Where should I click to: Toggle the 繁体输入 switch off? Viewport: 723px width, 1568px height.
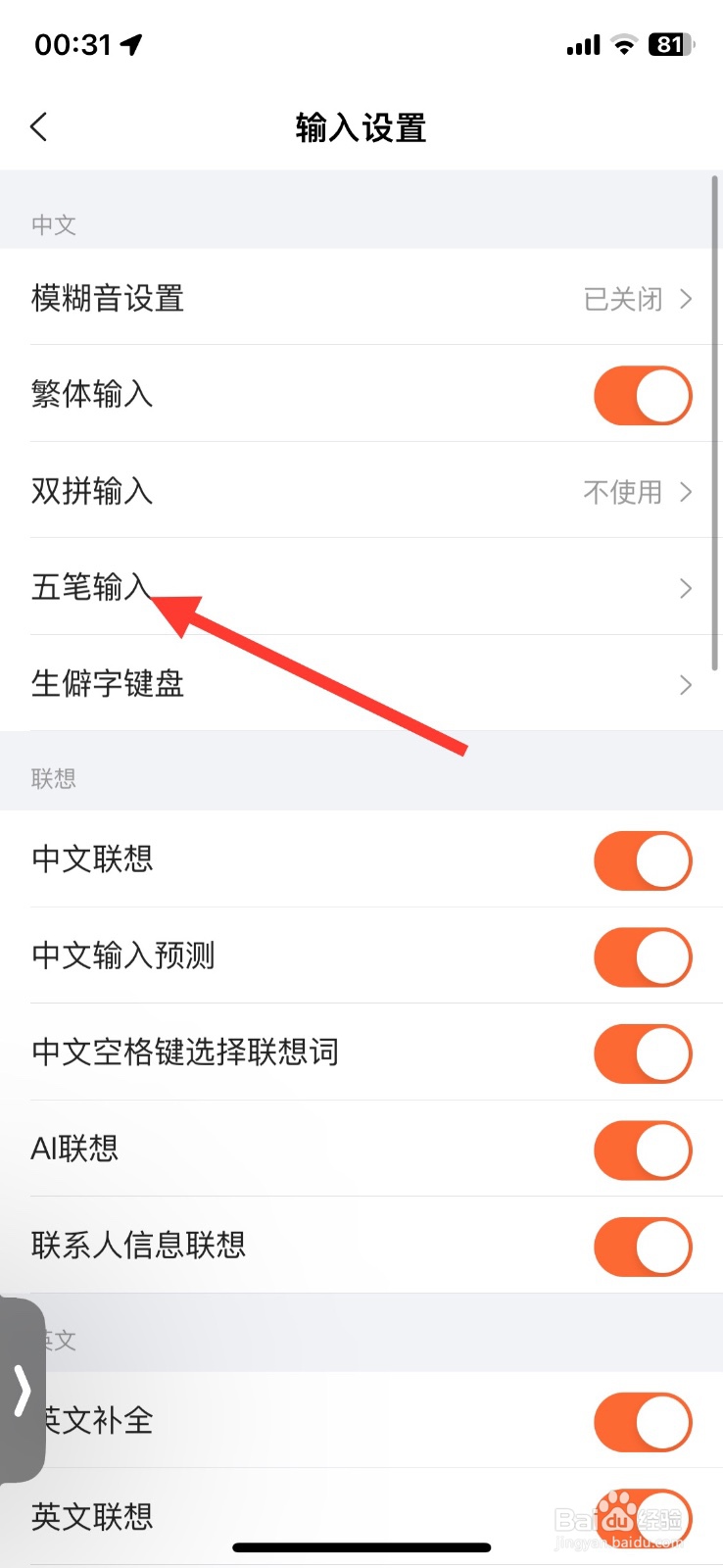pyautogui.click(x=643, y=395)
